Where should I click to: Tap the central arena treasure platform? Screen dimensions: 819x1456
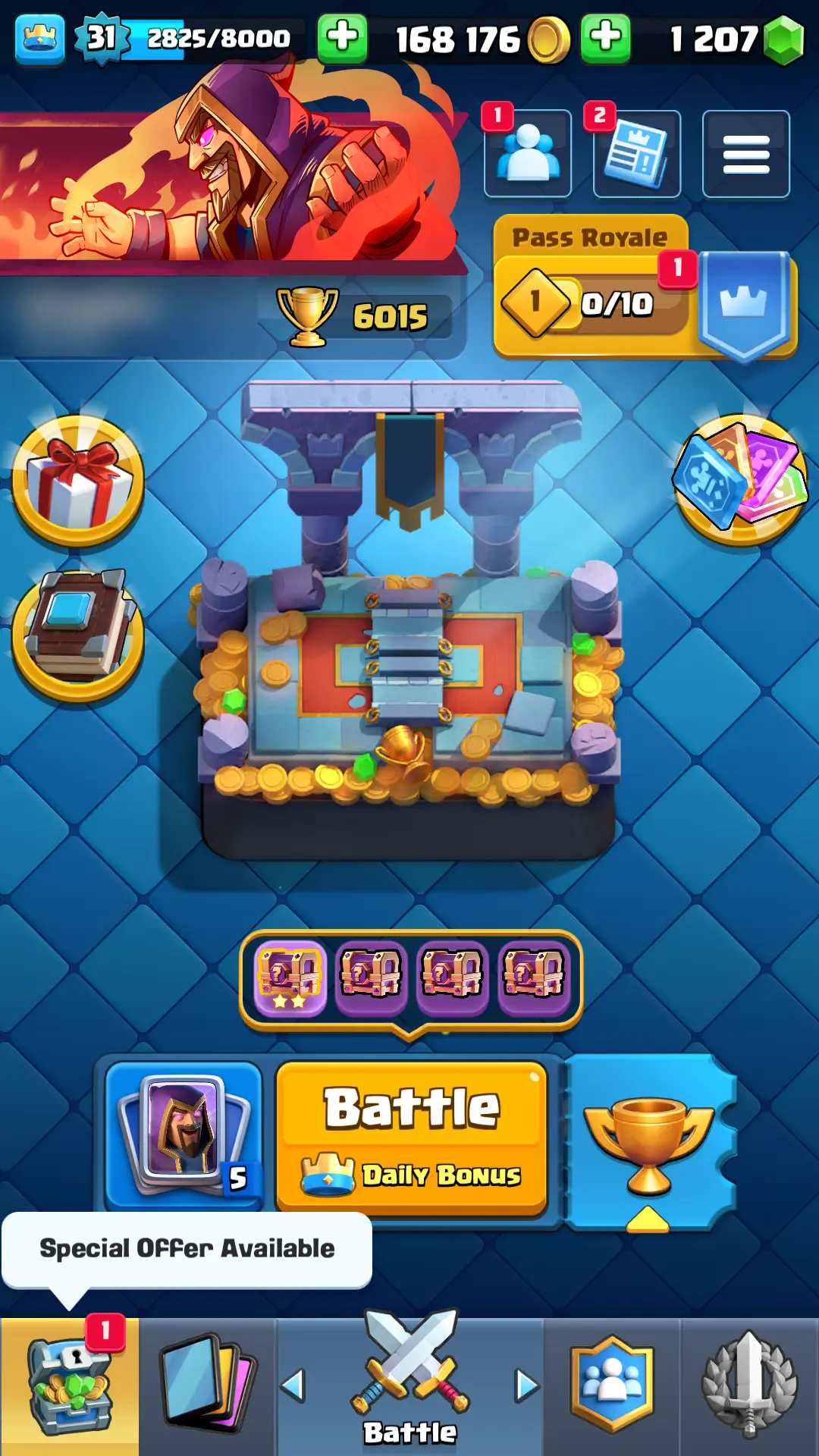pyautogui.click(x=409, y=675)
